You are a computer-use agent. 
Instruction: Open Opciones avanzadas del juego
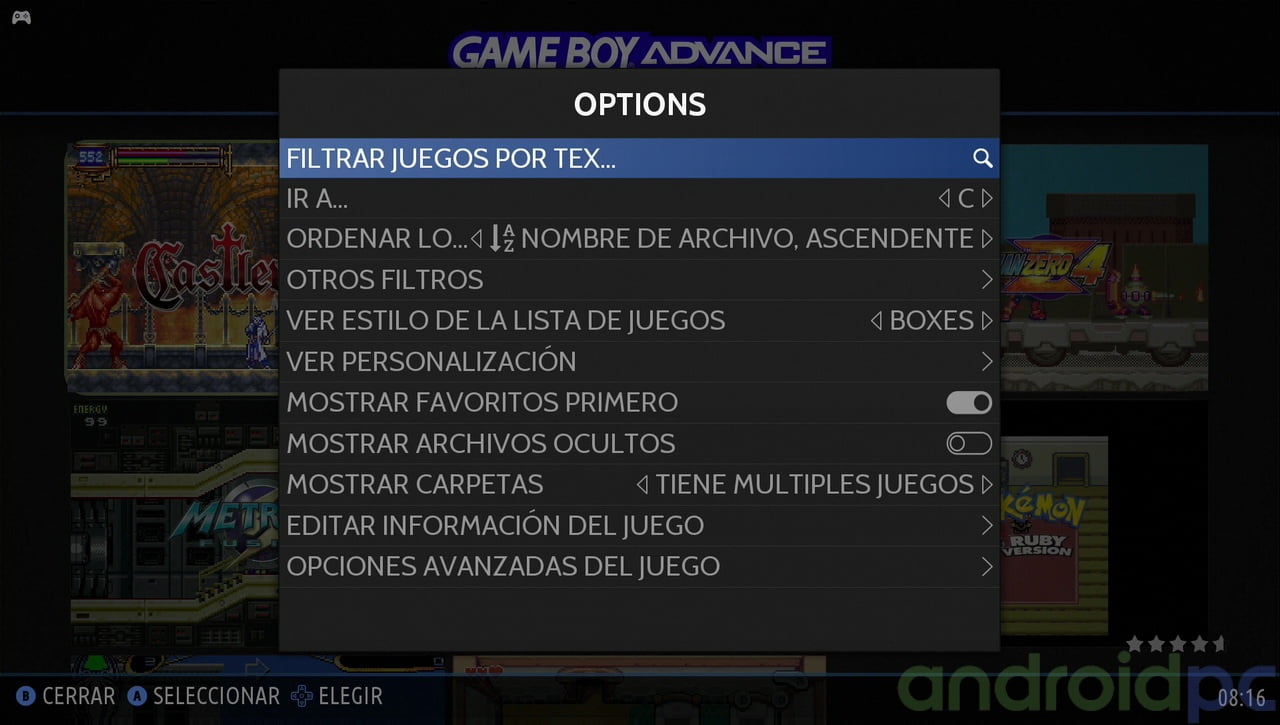639,566
